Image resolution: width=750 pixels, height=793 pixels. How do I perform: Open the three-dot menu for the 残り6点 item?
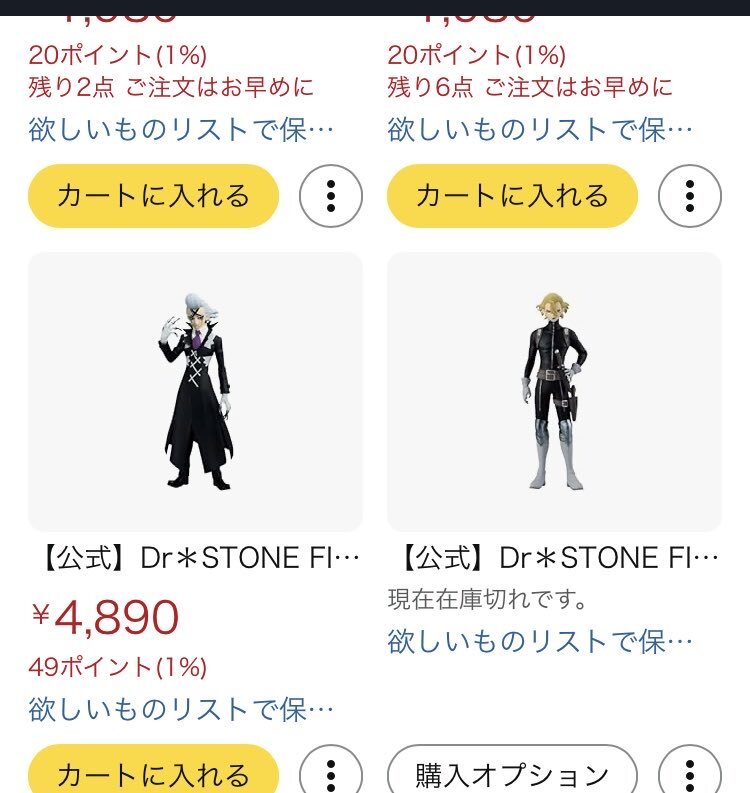coord(690,196)
